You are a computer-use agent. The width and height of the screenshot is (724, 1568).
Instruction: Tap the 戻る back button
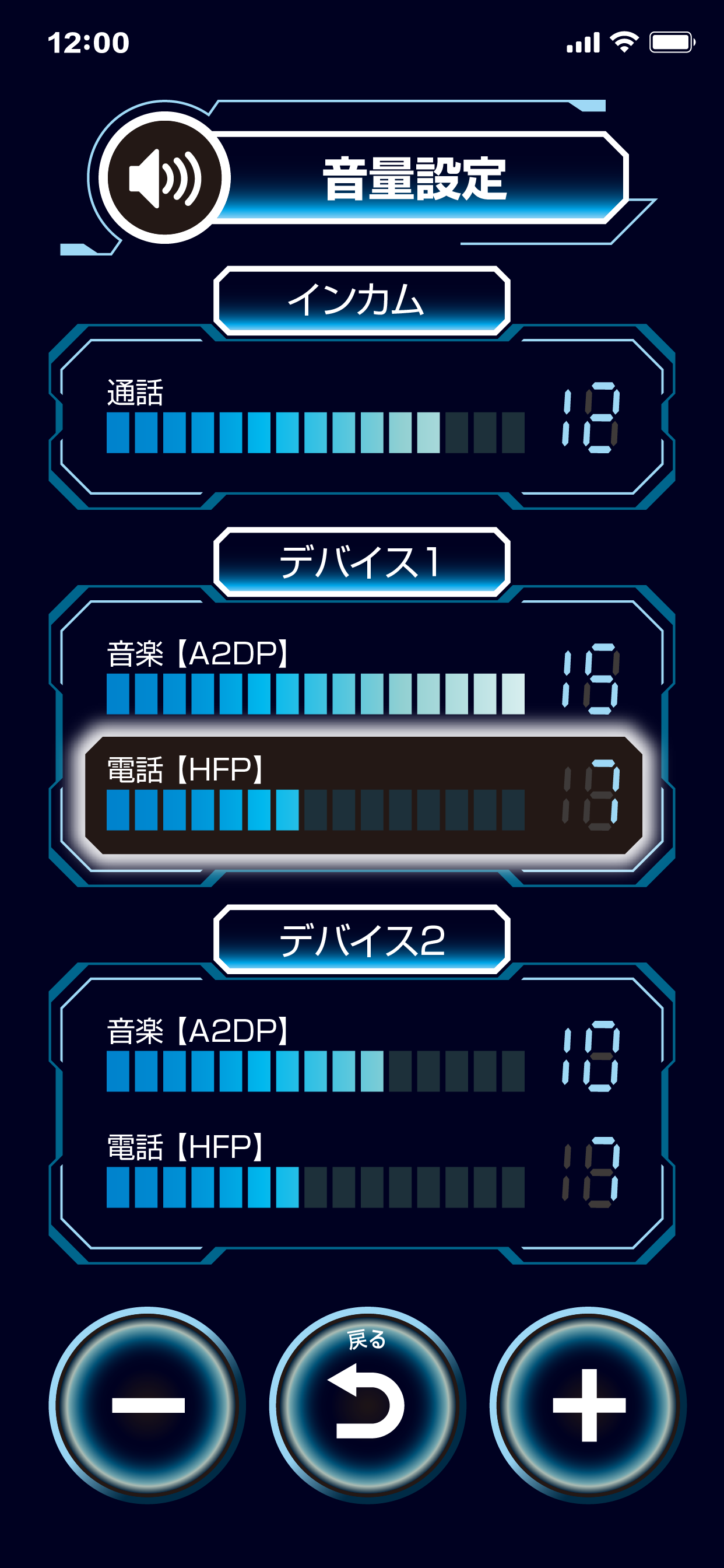coord(367,1405)
